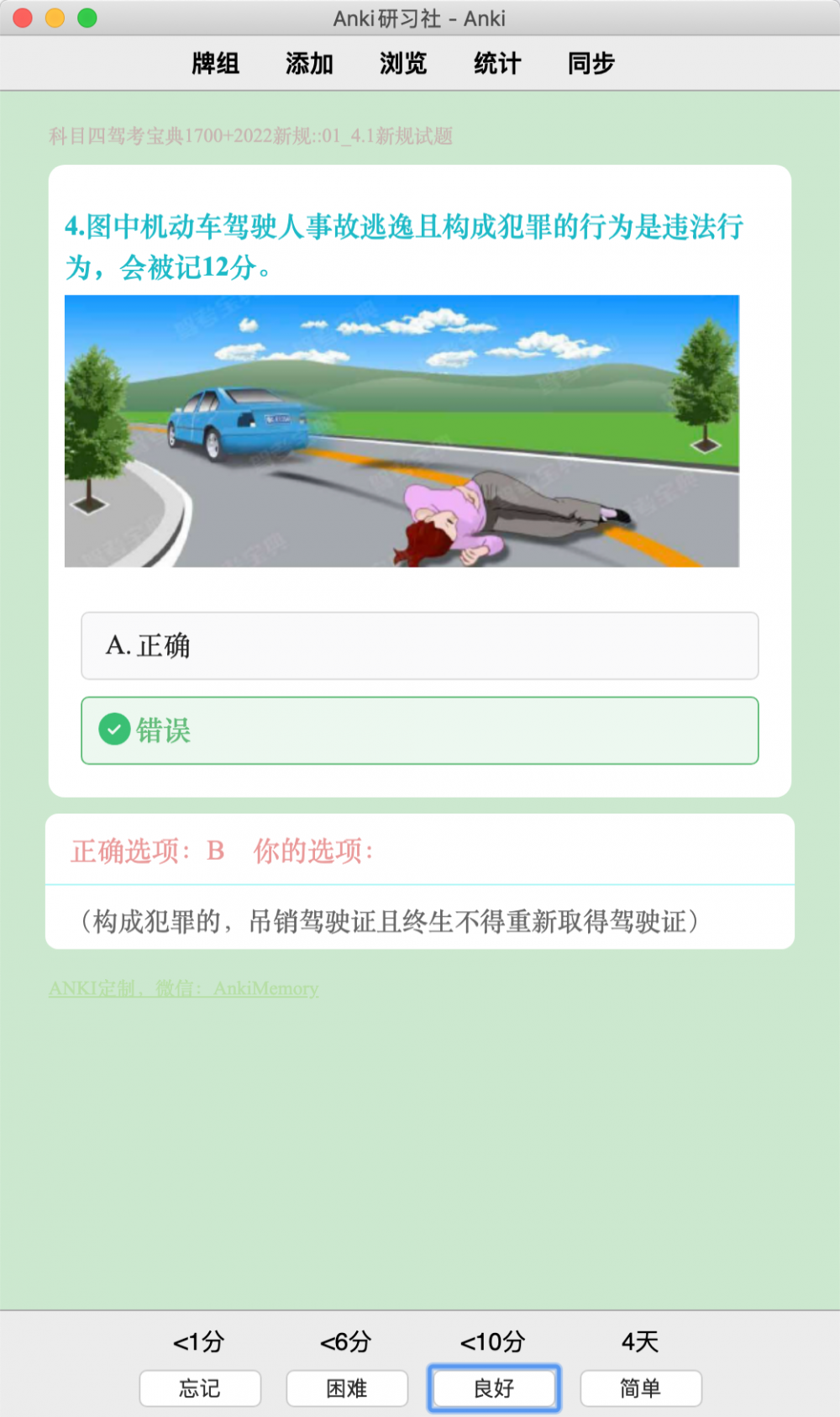The height and width of the screenshot is (1417, 840).
Task: Rate the card as 良好
Action: (494, 1388)
